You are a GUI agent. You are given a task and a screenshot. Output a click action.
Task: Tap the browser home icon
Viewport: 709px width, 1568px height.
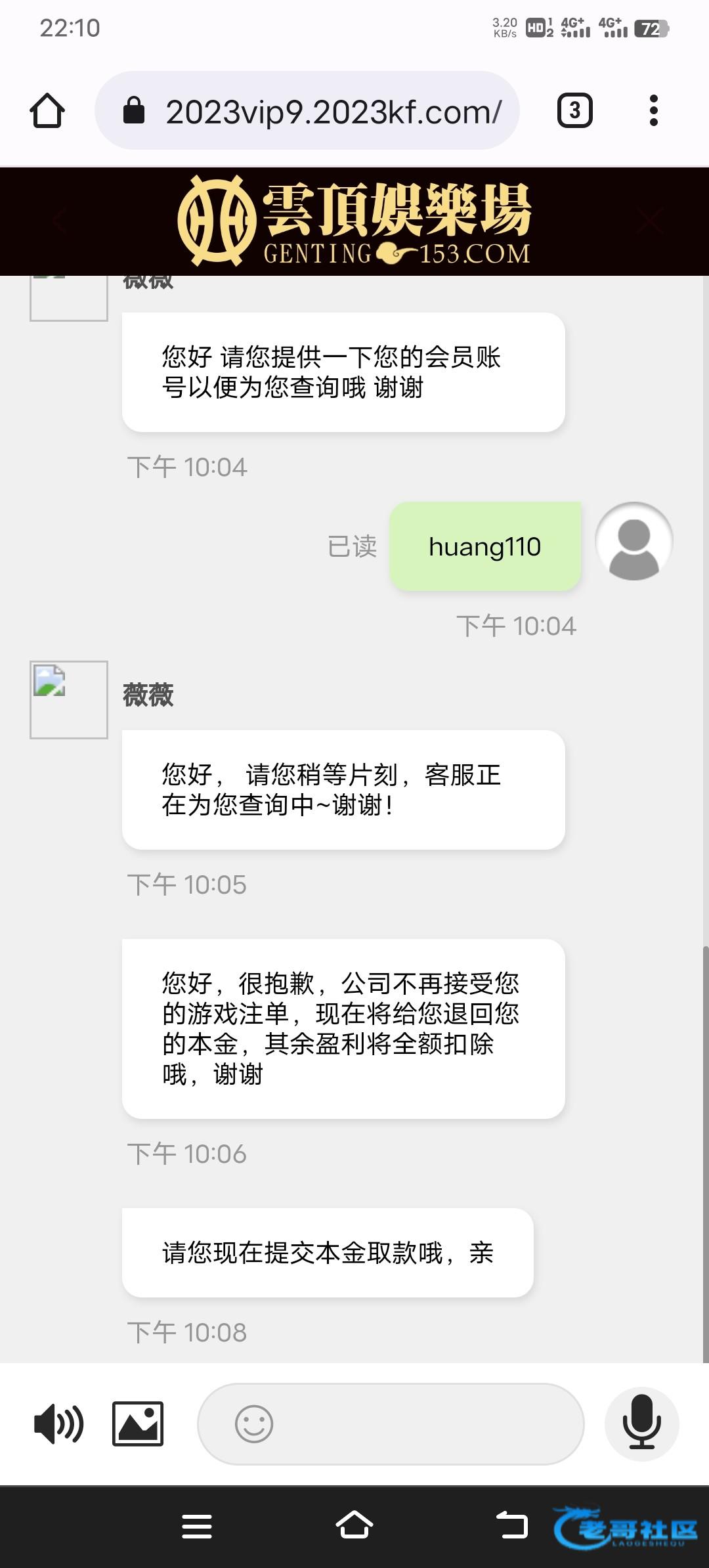47,110
